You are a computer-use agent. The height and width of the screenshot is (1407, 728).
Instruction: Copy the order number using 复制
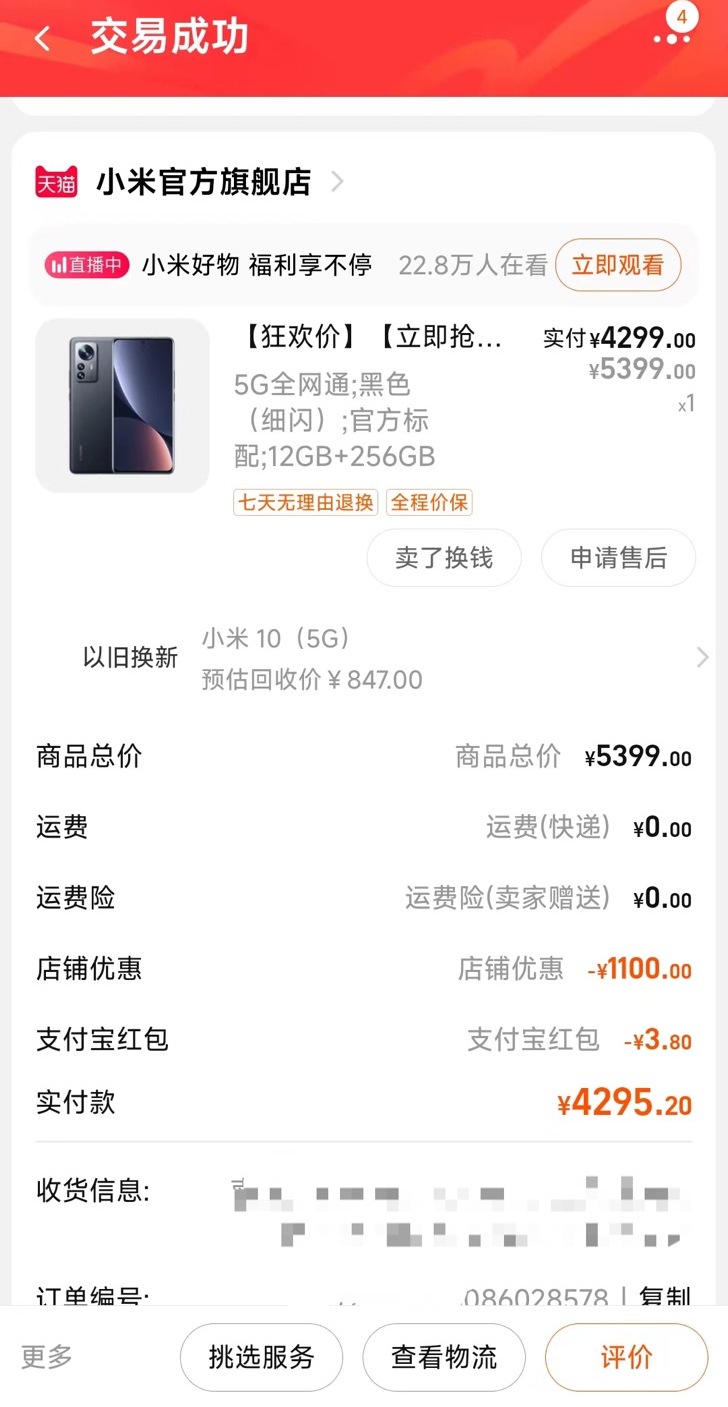665,1294
